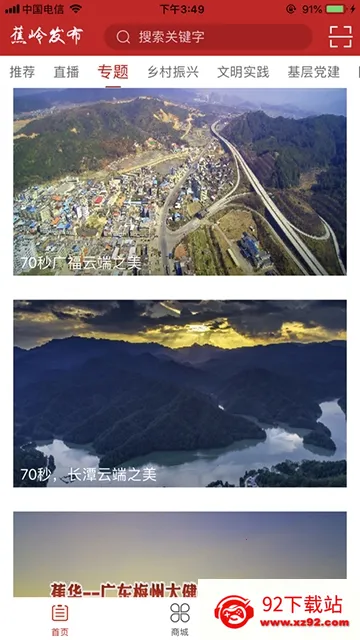Open the 搜索关键字 search field
The width and height of the screenshot is (360, 640).
[x=208, y=37]
